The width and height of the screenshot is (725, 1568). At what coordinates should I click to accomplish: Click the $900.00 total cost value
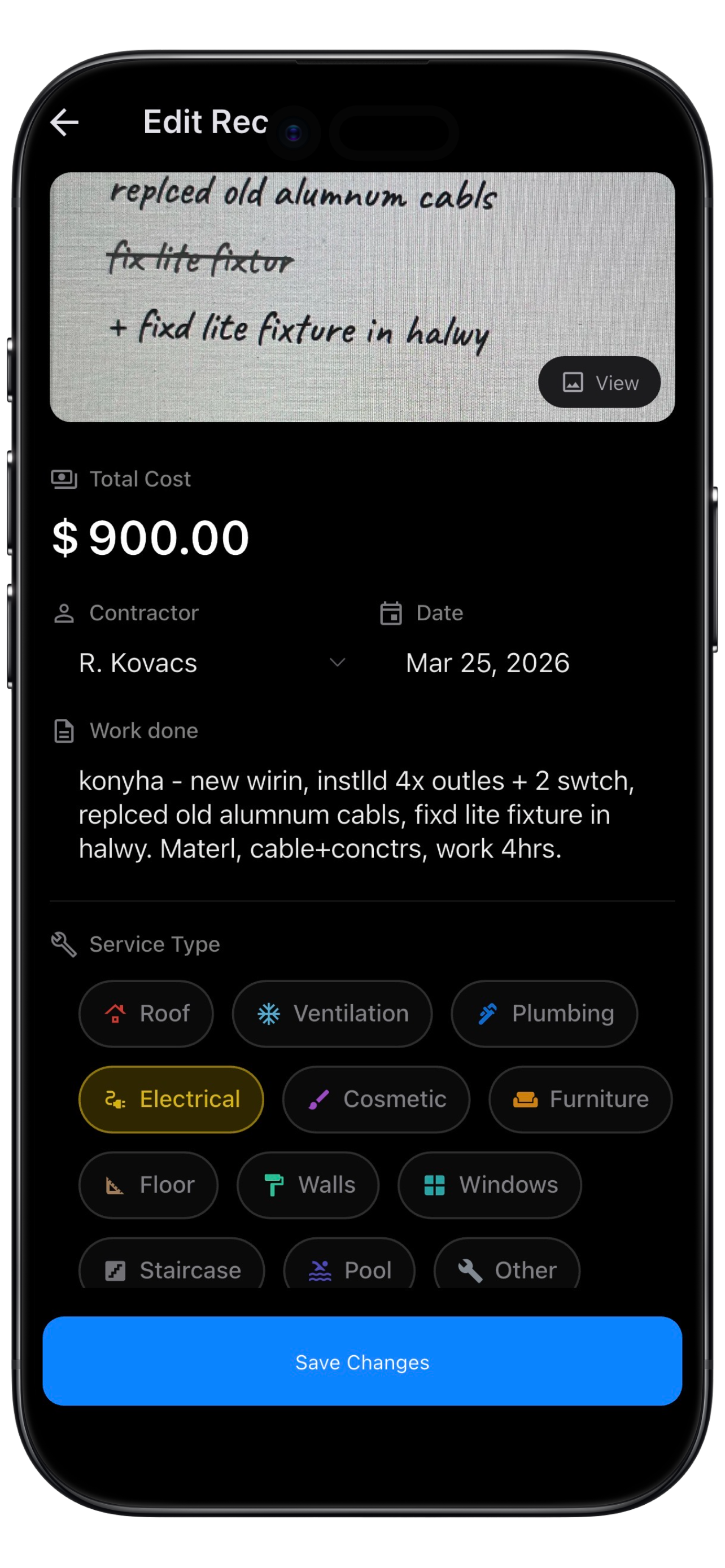click(x=150, y=536)
